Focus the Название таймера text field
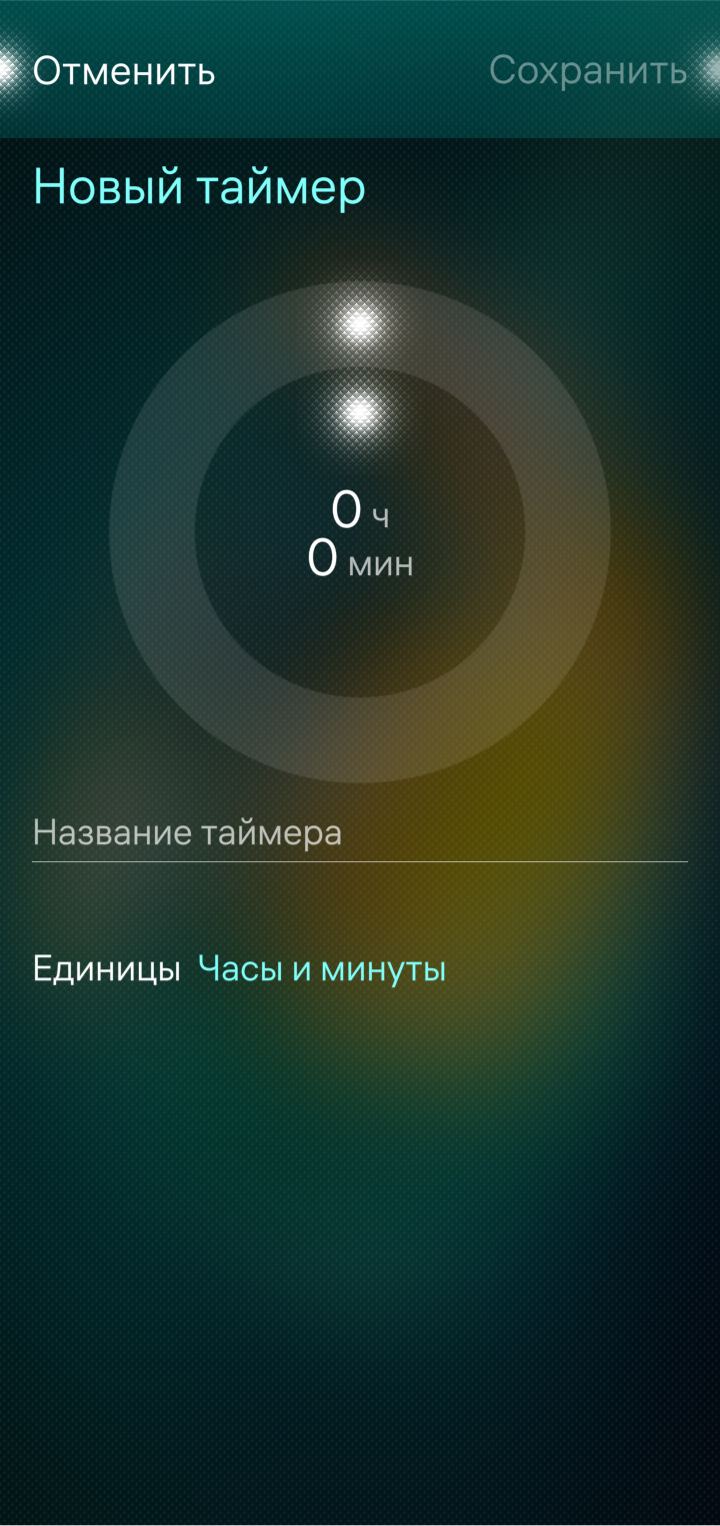Viewport: 720px width, 1526px height. click(x=359, y=833)
